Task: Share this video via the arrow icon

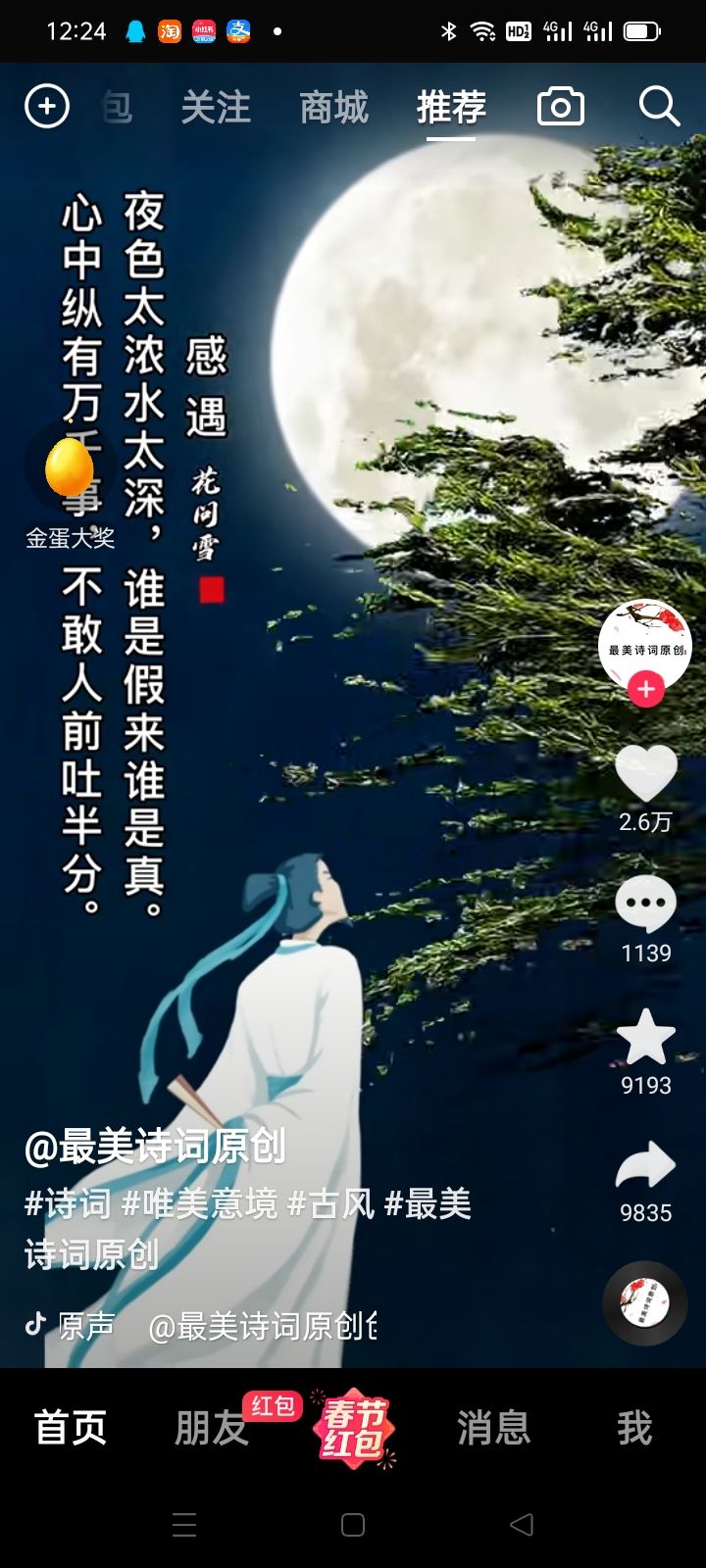Action: click(645, 1166)
